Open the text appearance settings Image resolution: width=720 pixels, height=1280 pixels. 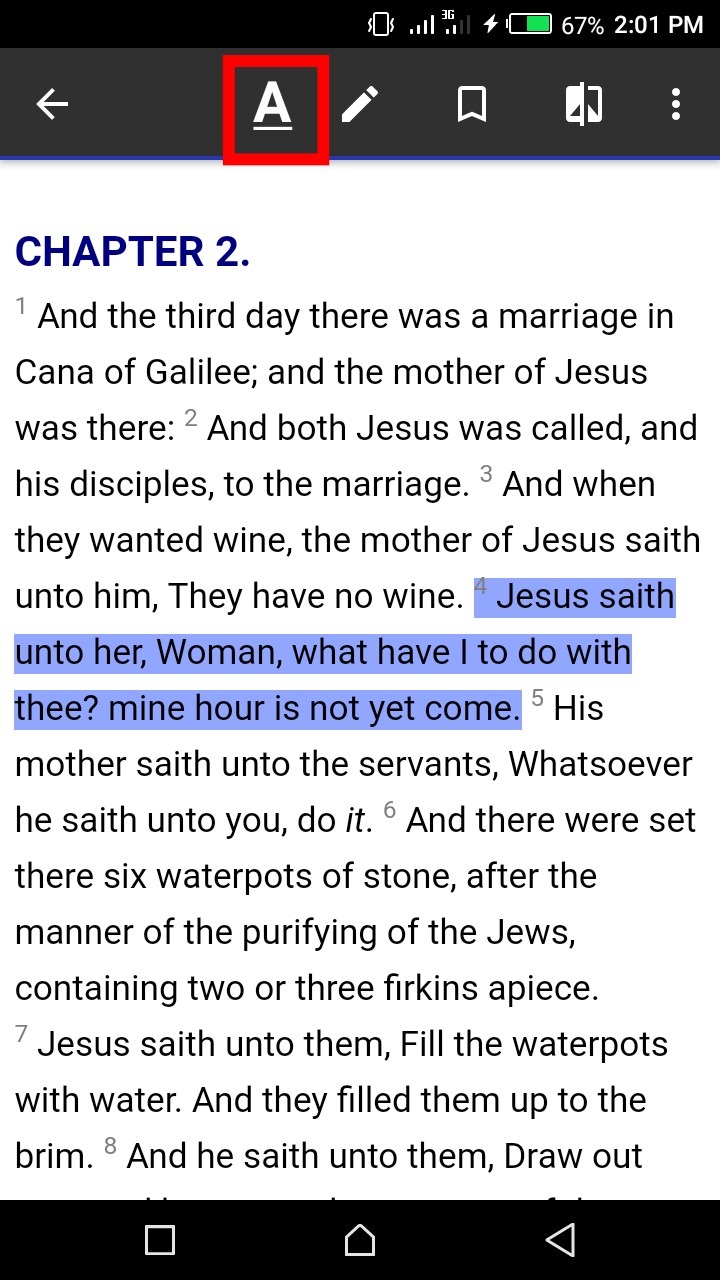[x=272, y=105]
